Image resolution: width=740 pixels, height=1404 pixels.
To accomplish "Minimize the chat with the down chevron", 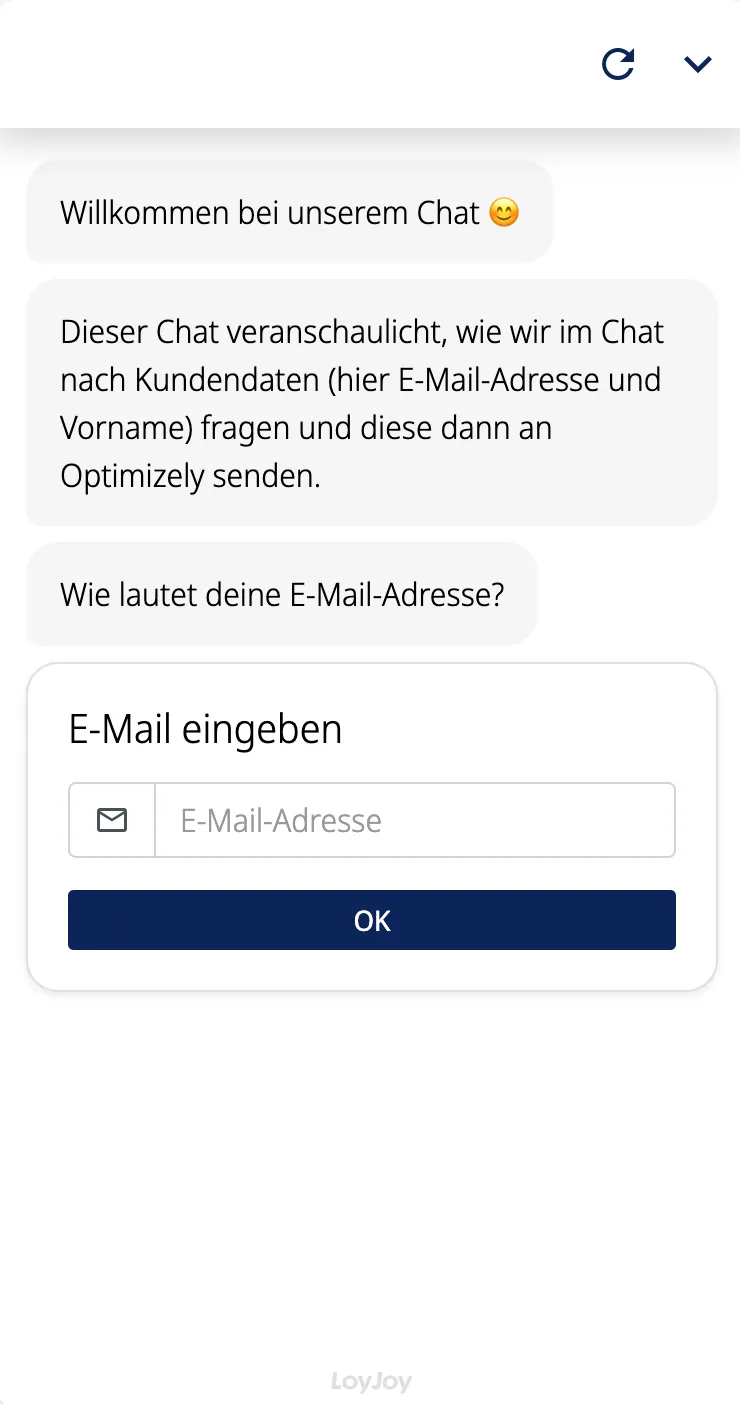I will [x=697, y=64].
